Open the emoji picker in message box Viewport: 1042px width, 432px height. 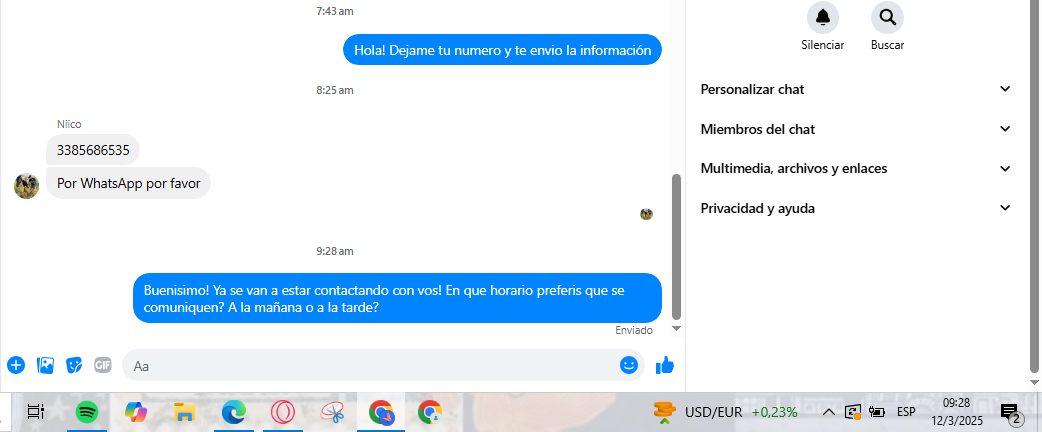[629, 365]
